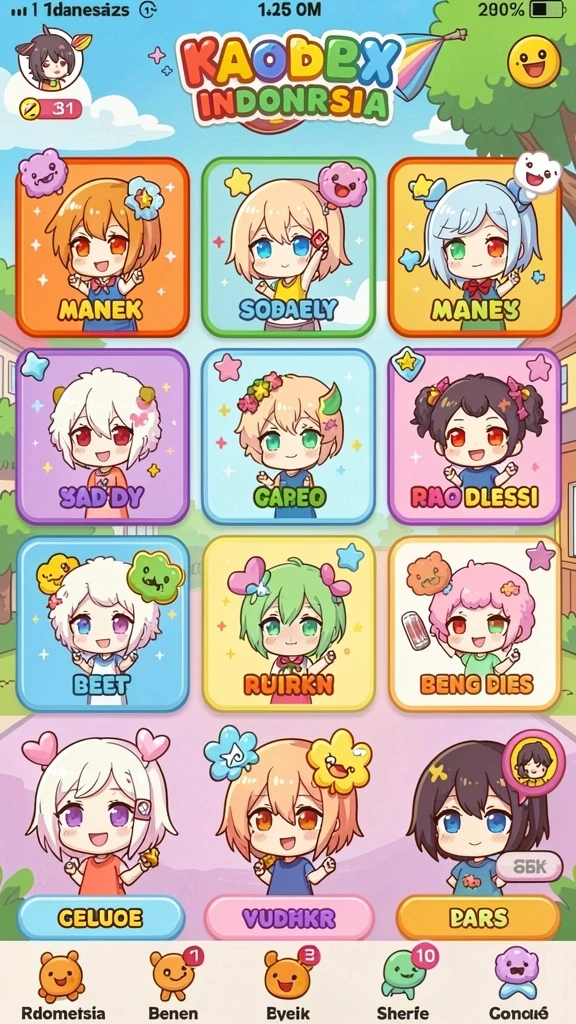This screenshot has height=1024, width=576.
Task: Open the profile avatar in the corner
Action: [x=50, y=61]
